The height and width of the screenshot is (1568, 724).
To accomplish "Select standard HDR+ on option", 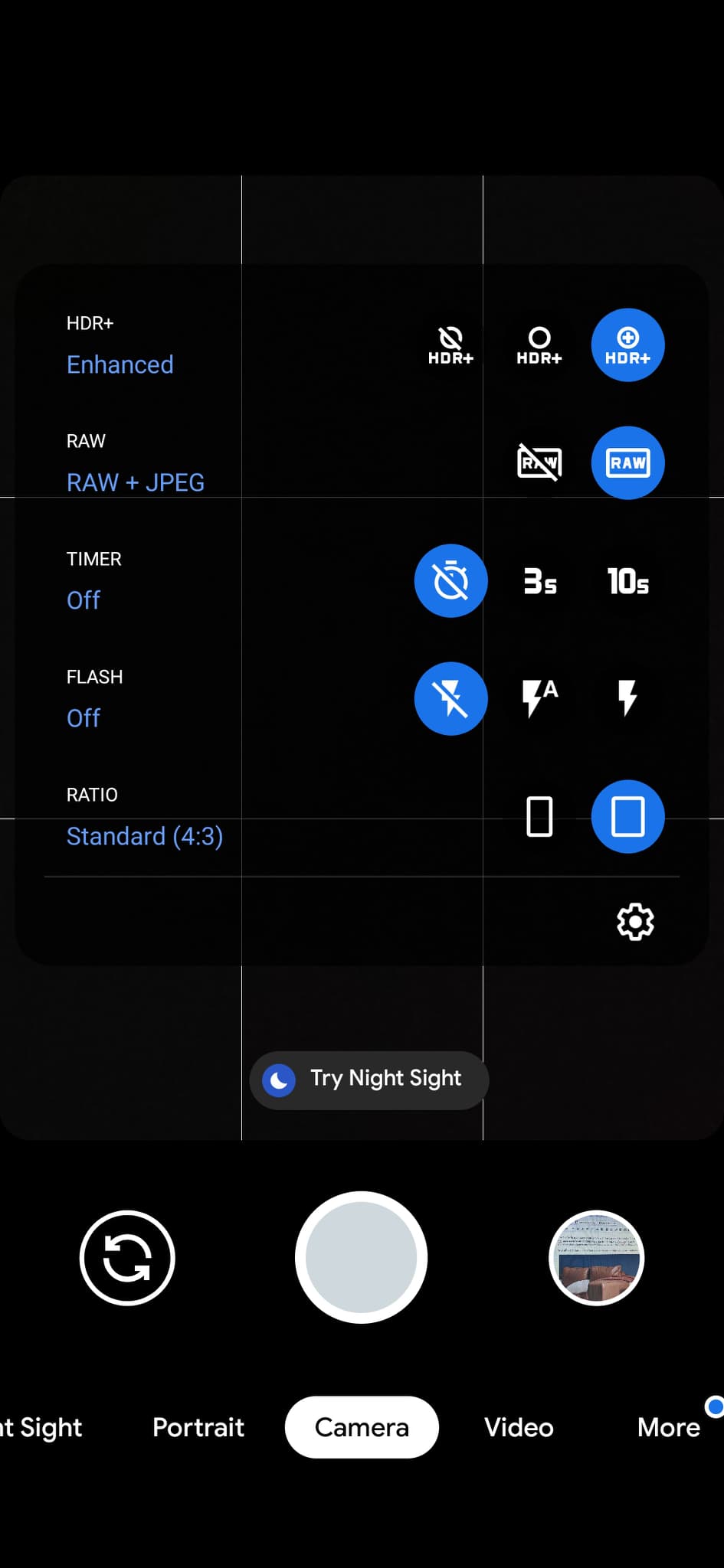I will pyautogui.click(x=539, y=345).
